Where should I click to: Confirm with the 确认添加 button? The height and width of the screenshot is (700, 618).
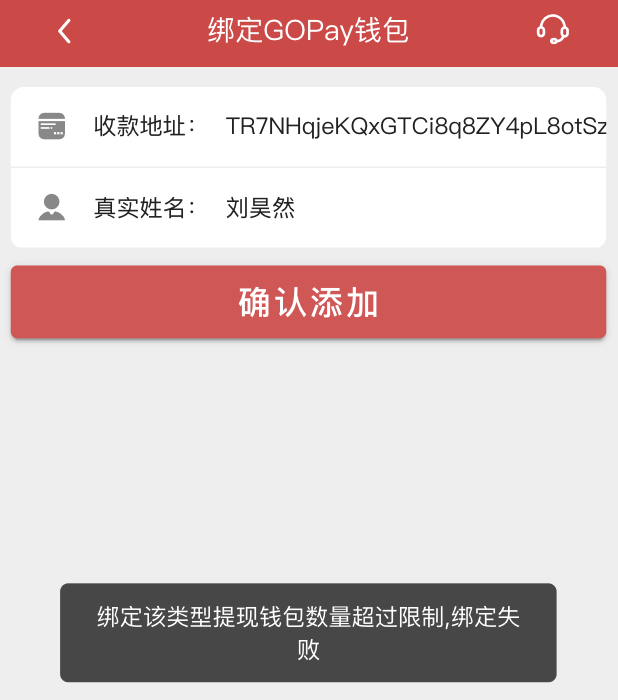[x=308, y=302]
